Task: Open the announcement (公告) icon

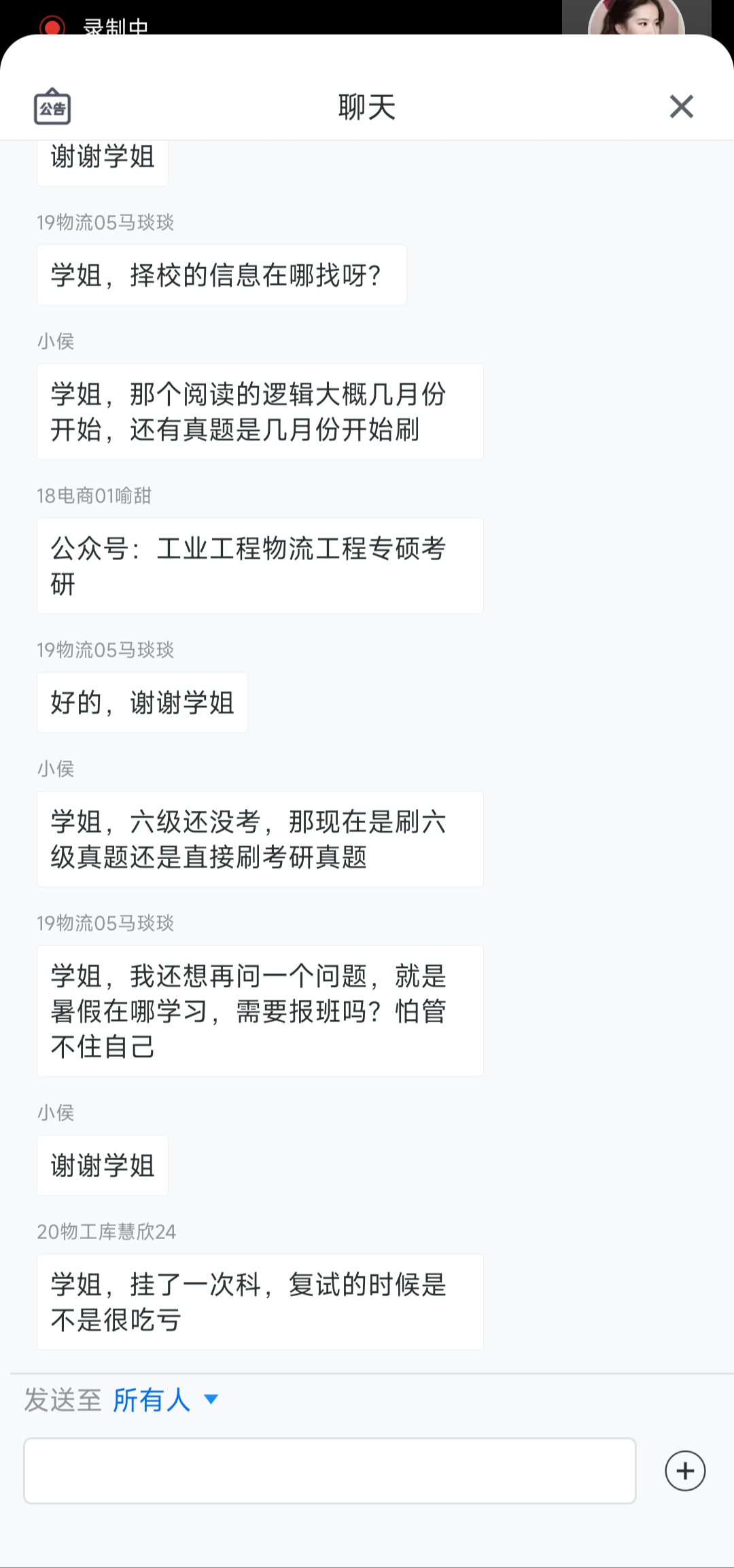Action: click(52, 107)
